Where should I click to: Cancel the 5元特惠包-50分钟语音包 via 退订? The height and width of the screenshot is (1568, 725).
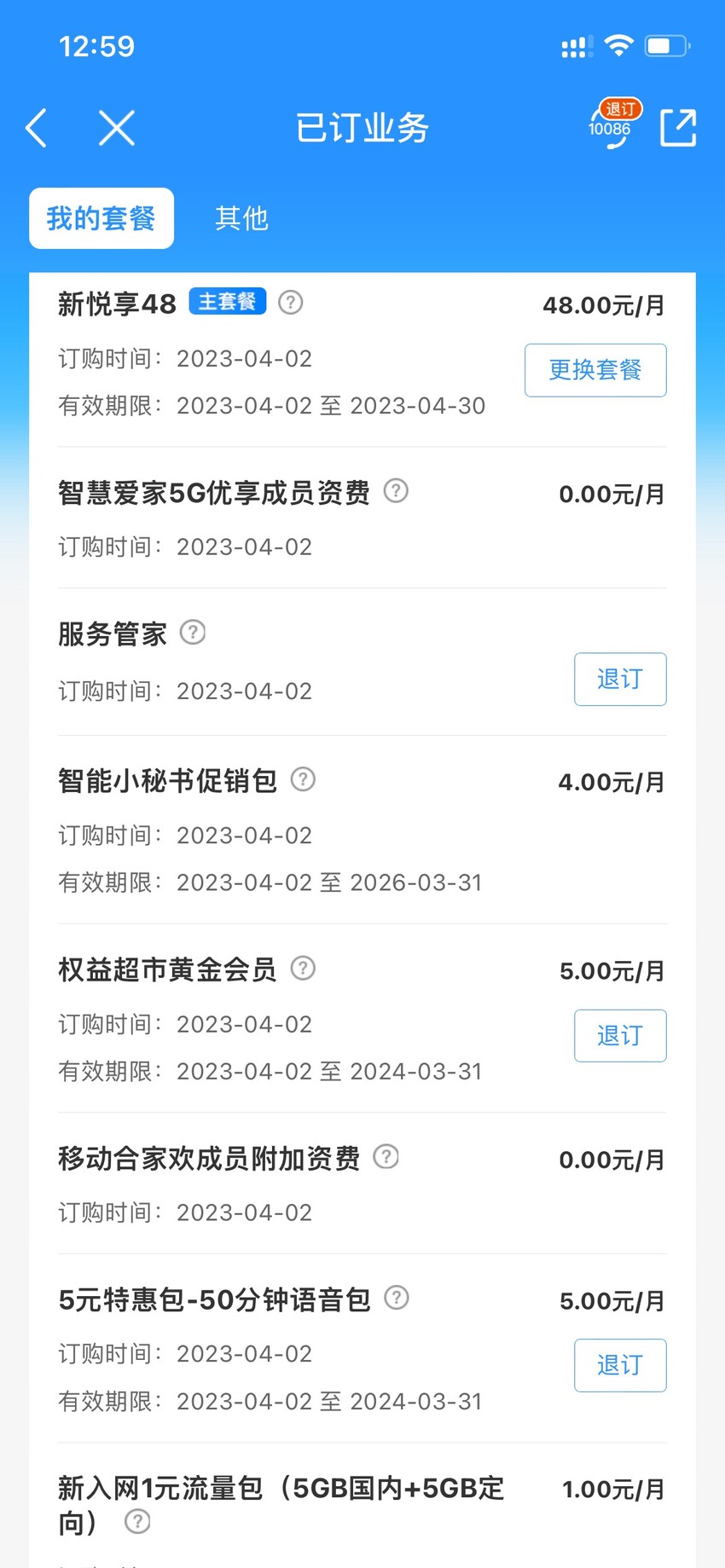[x=620, y=1366]
